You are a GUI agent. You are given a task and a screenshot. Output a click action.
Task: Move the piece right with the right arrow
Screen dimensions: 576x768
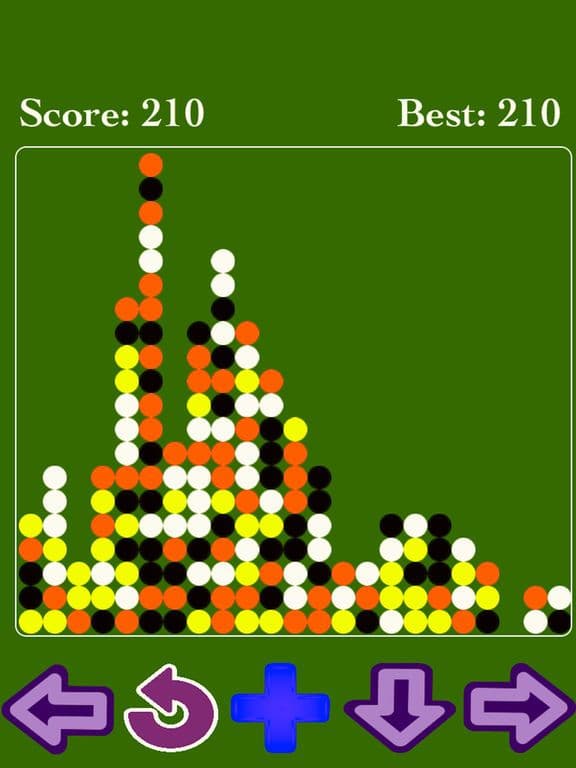click(x=519, y=707)
